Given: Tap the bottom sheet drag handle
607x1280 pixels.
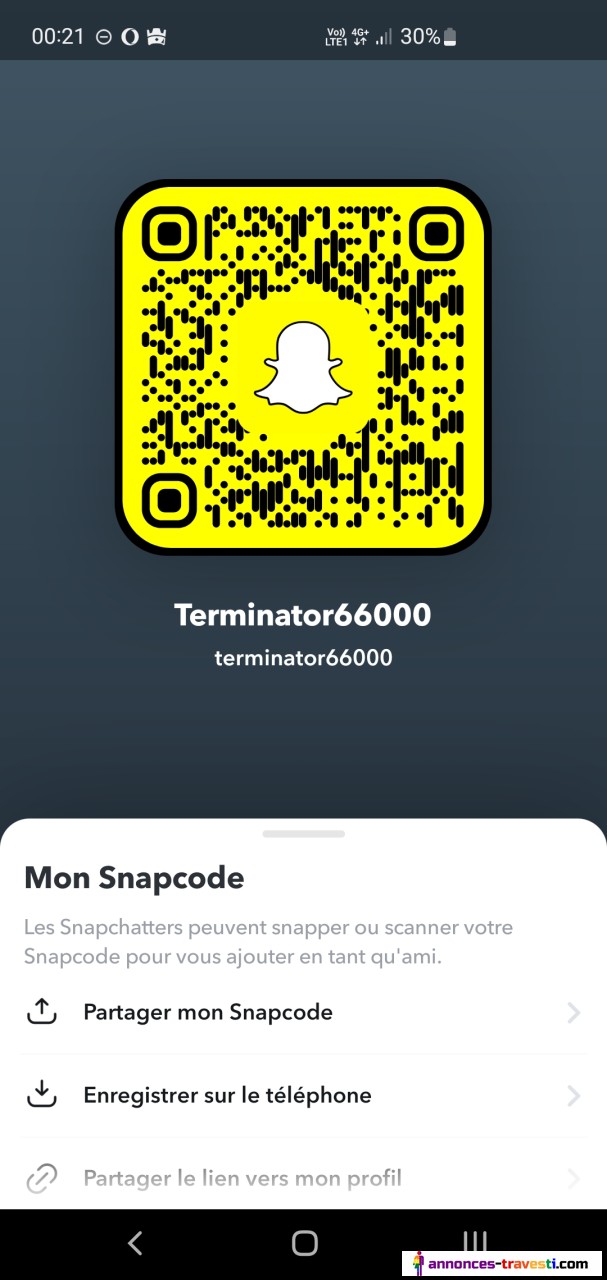Looking at the screenshot, I should pyautogui.click(x=304, y=833).
